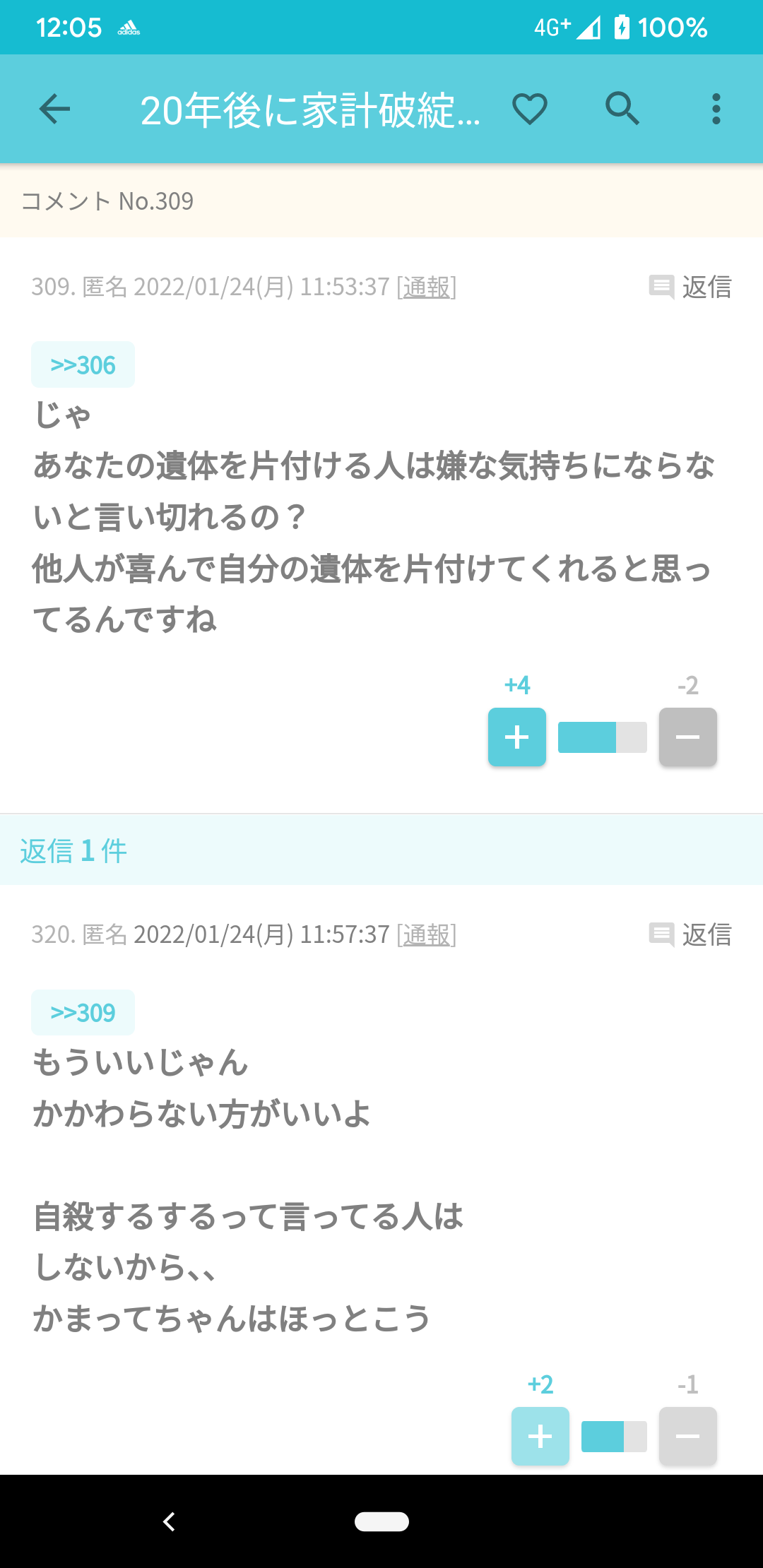Tap the home pill in navigation bar
763x1568 pixels.
pyautogui.click(x=381, y=1521)
